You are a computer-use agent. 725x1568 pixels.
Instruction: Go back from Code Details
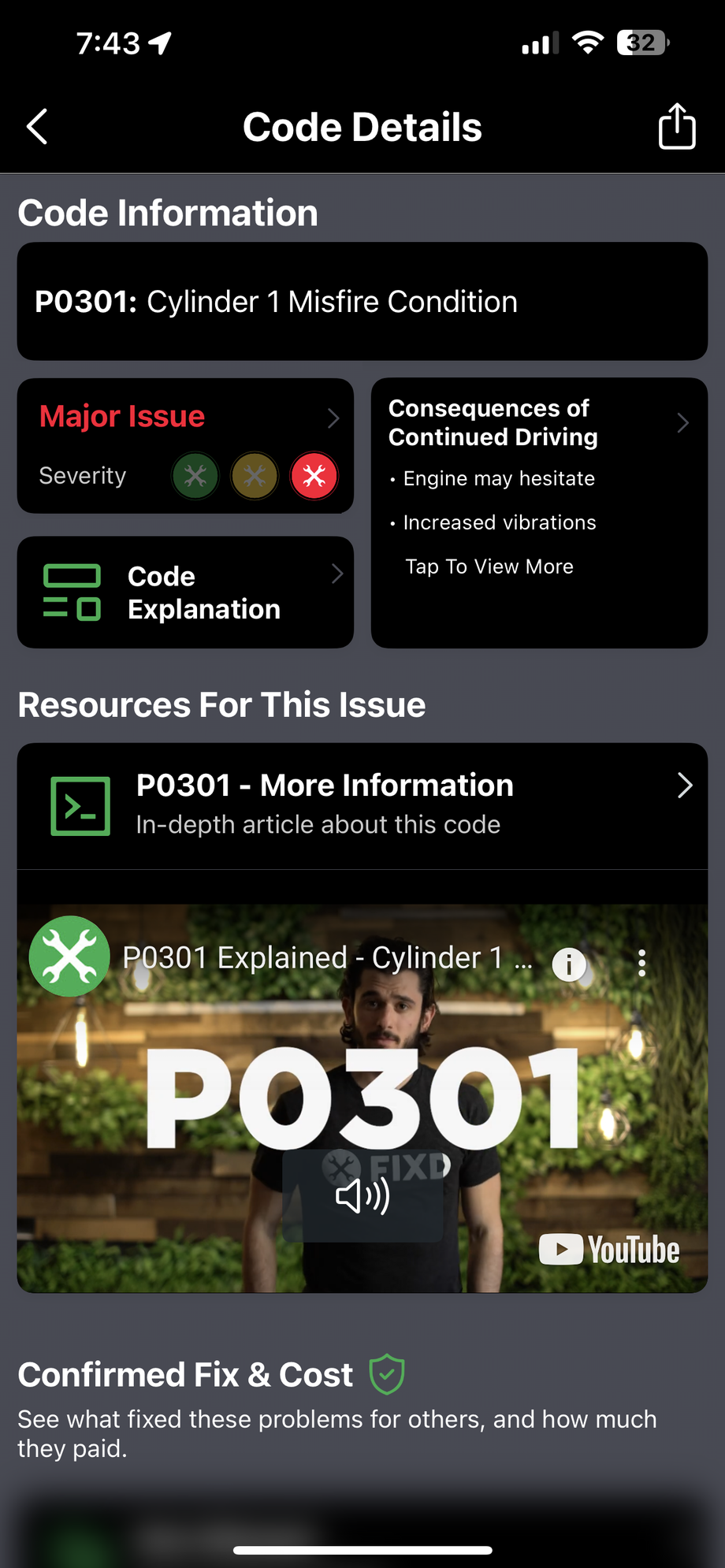[x=37, y=127]
